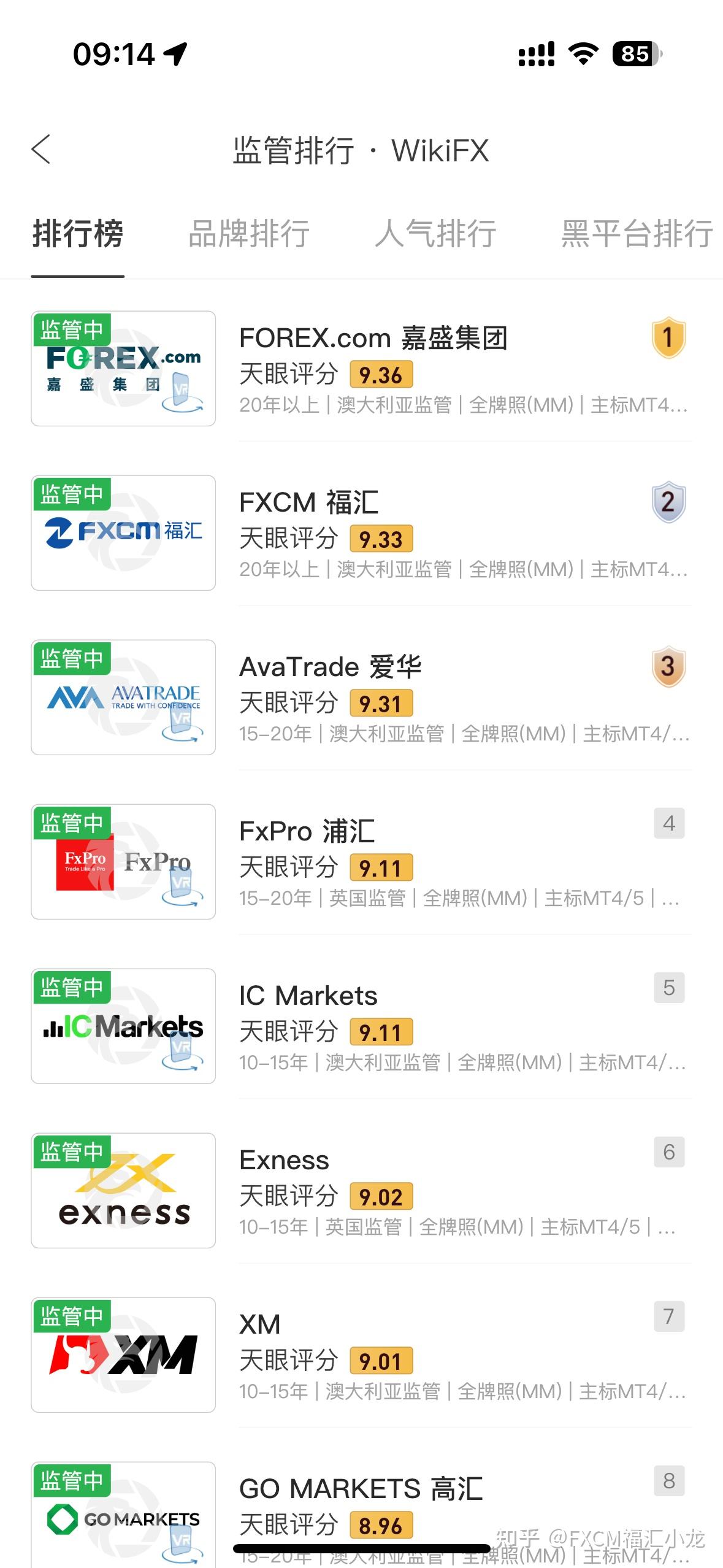Tap the XM broker logo

pos(123,1354)
